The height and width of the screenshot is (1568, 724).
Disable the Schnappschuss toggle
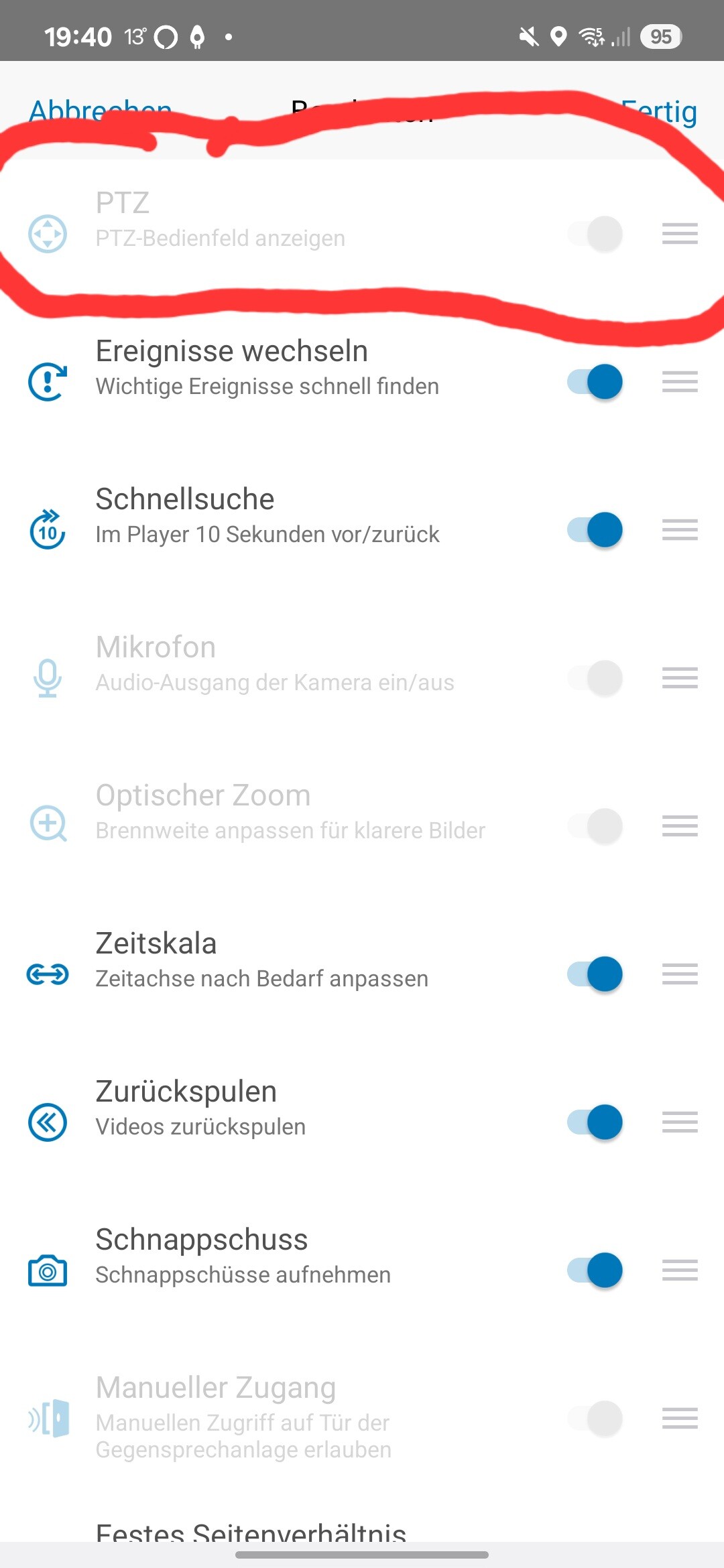tap(595, 1270)
